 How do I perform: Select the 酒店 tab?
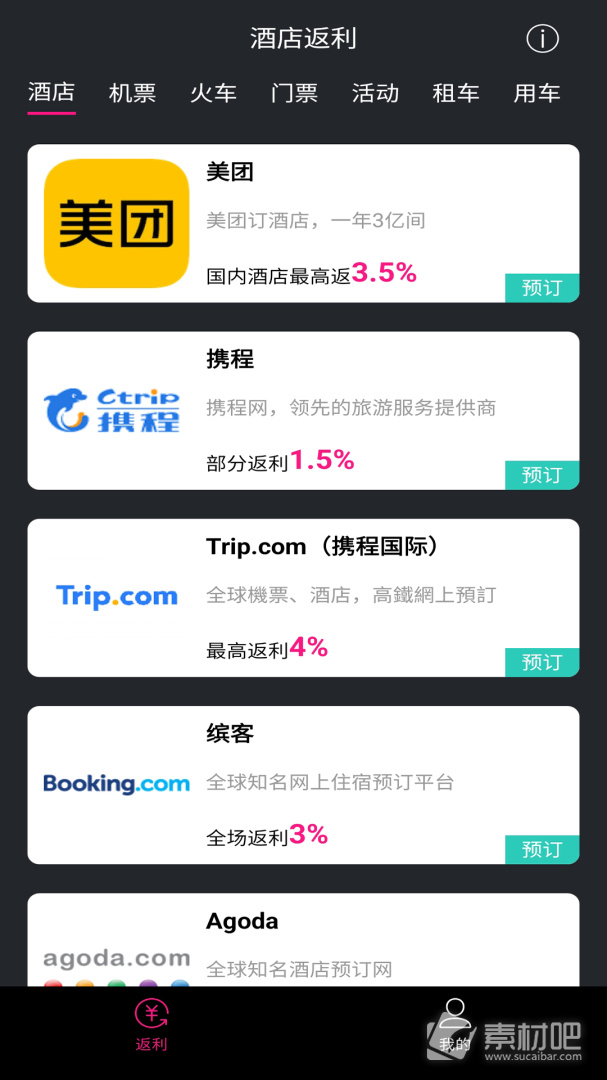click(x=52, y=92)
